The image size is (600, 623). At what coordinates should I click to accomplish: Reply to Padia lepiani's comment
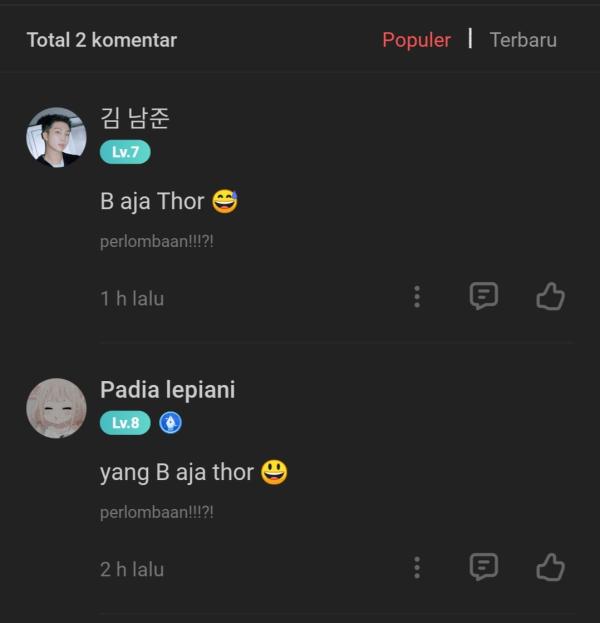[484, 567]
